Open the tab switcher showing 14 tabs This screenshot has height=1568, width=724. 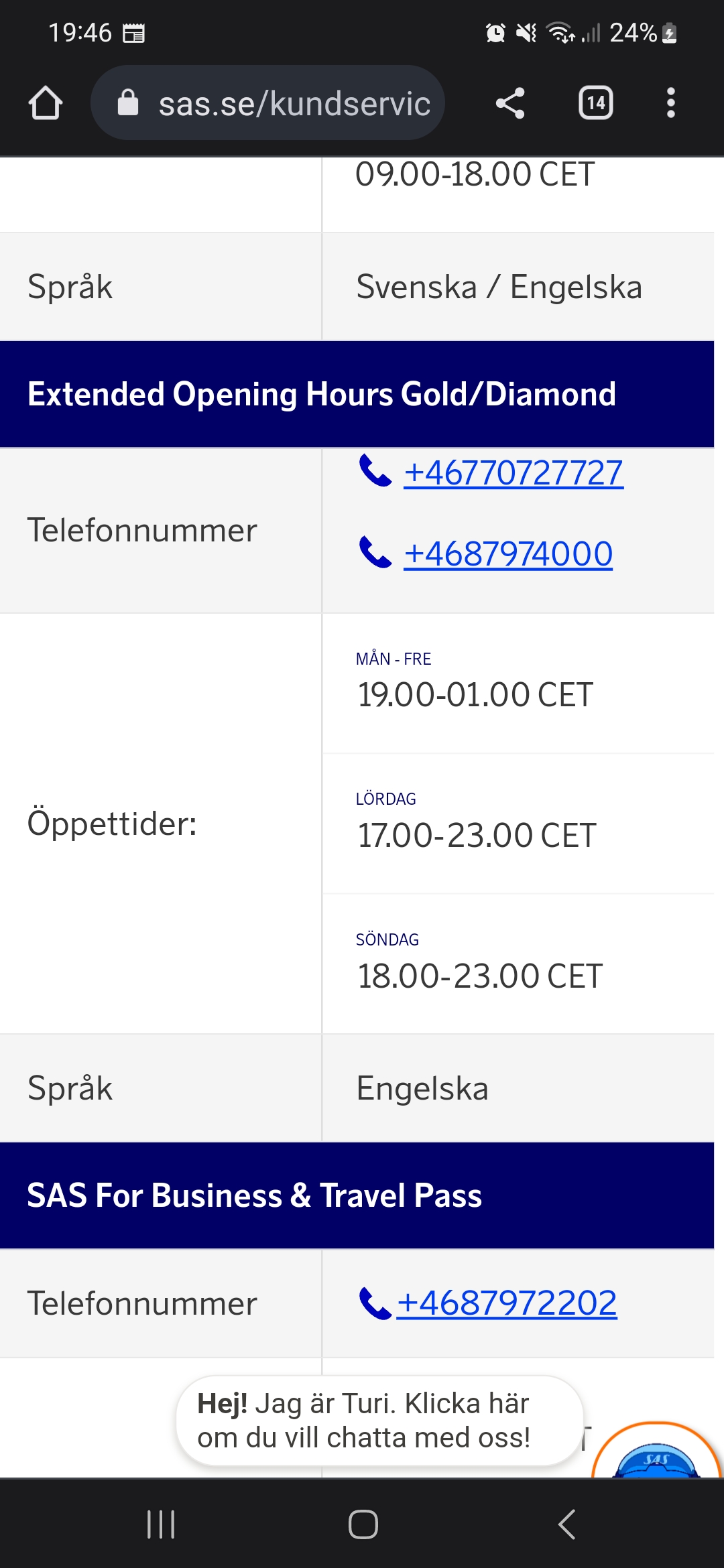pyautogui.click(x=595, y=103)
